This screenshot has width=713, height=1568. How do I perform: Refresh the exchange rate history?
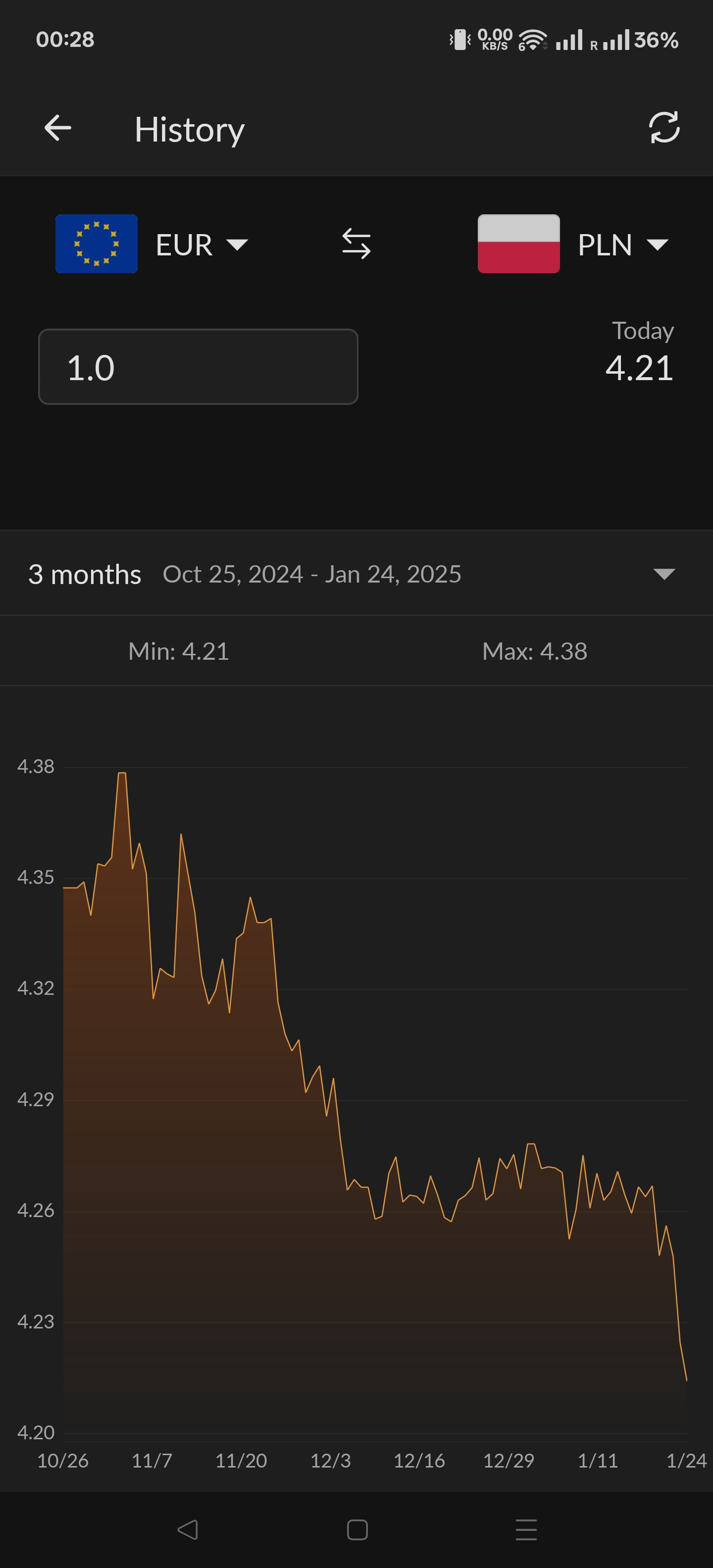[x=663, y=128]
